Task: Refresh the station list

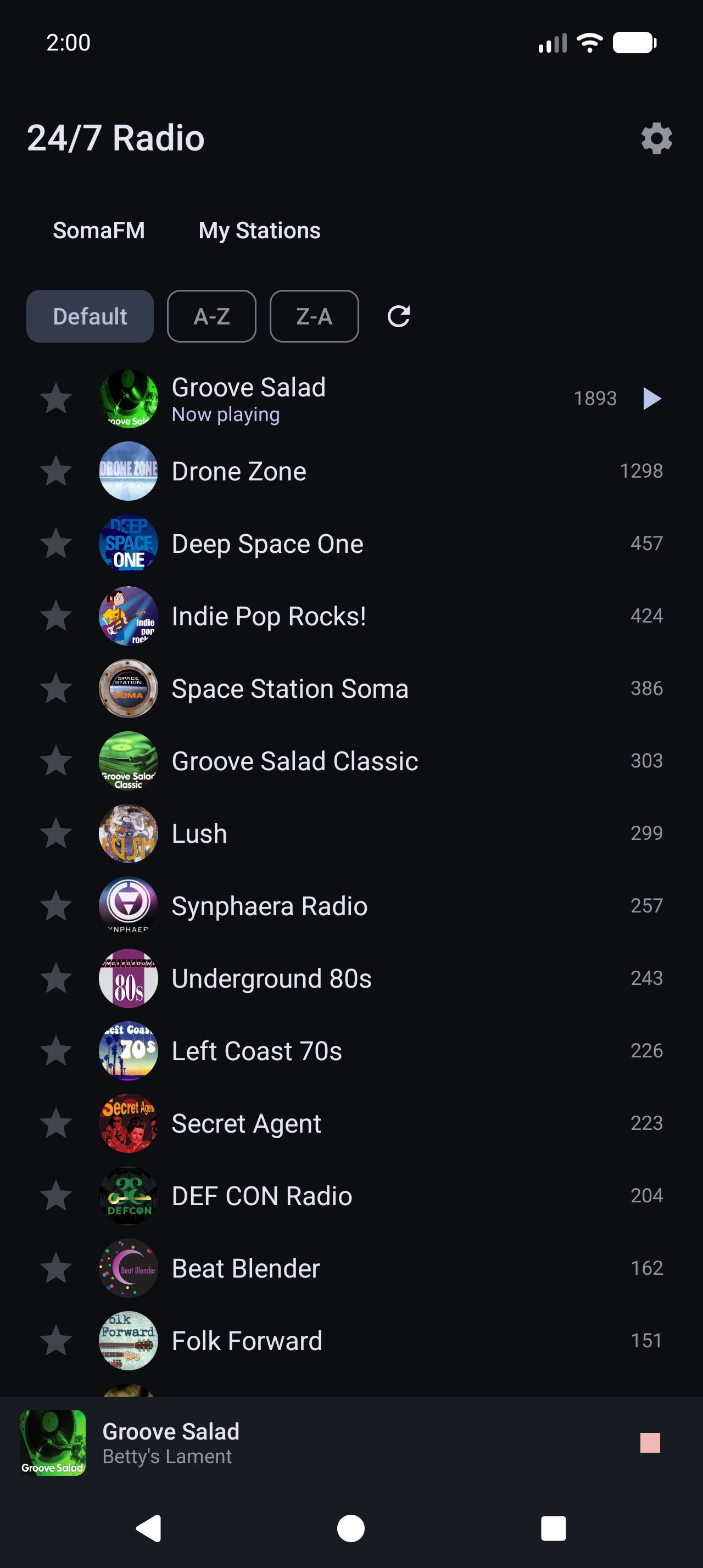Action: click(x=399, y=316)
